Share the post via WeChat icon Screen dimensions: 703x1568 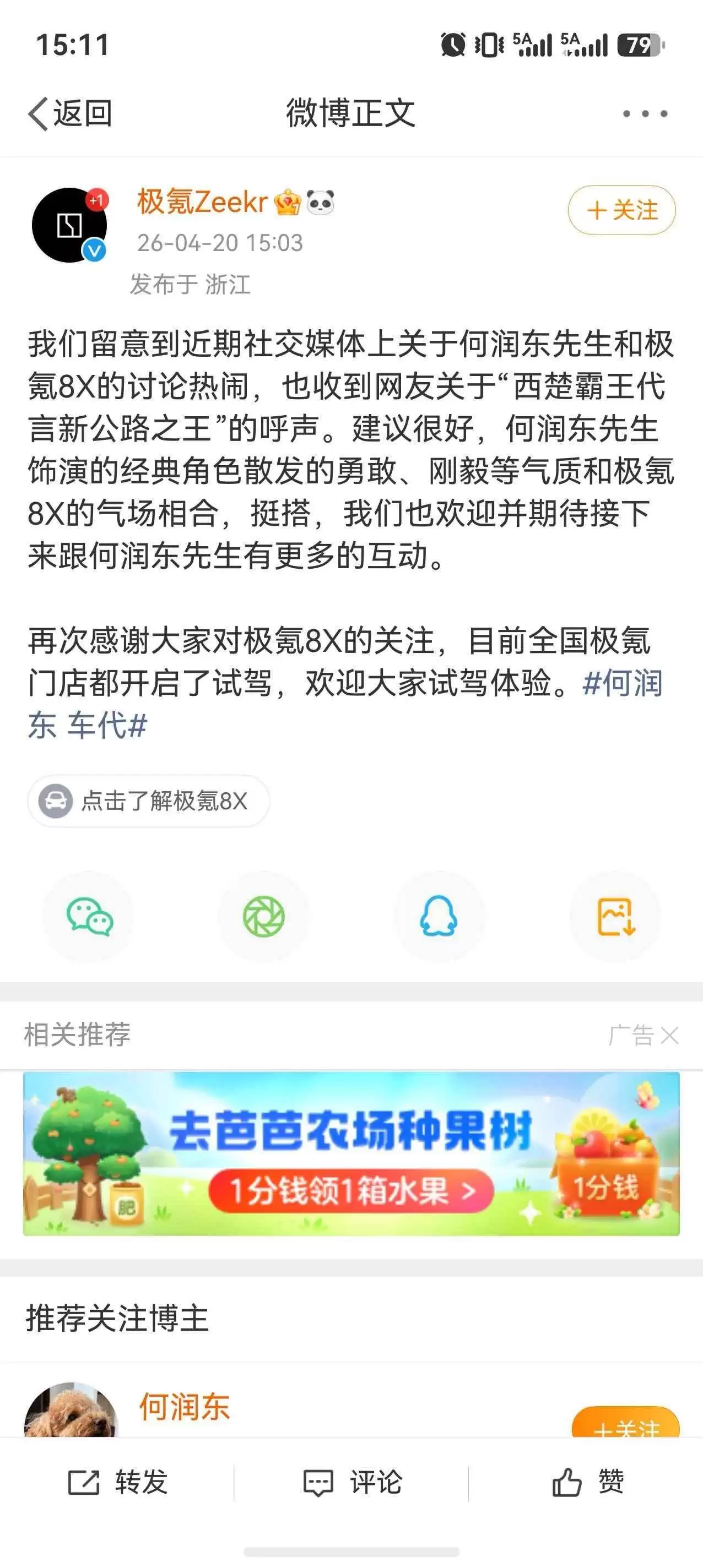pos(88,918)
